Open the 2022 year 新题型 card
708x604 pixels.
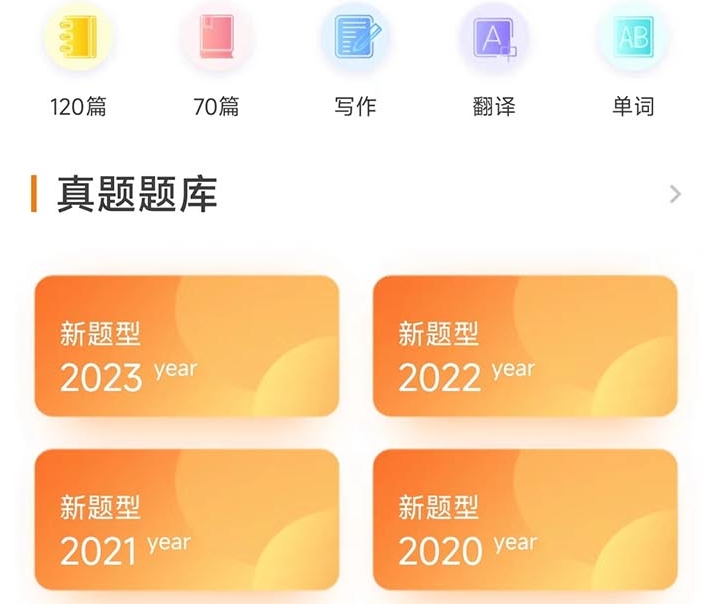coord(525,346)
